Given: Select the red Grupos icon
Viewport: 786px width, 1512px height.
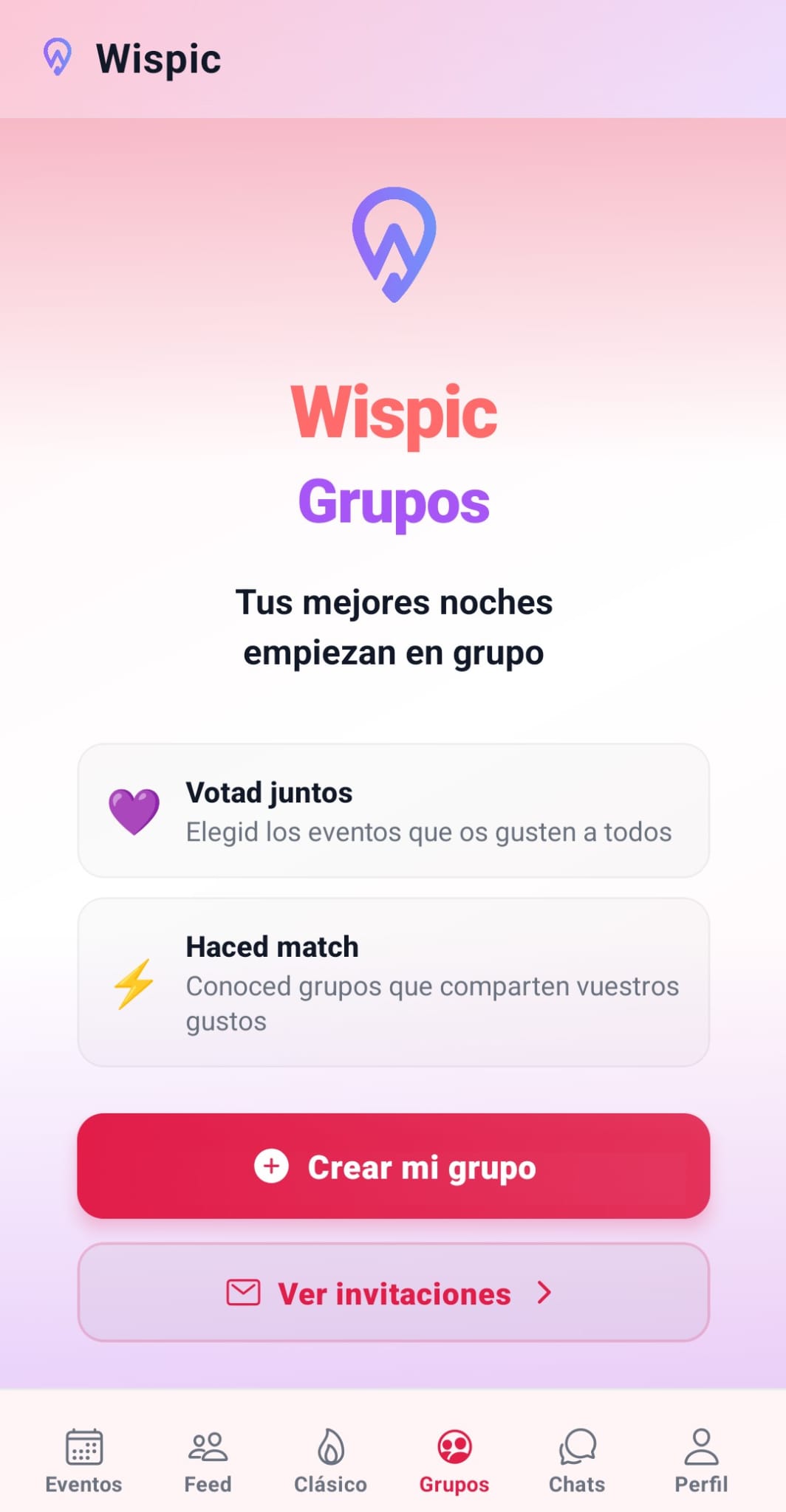Looking at the screenshot, I should click(x=454, y=1446).
